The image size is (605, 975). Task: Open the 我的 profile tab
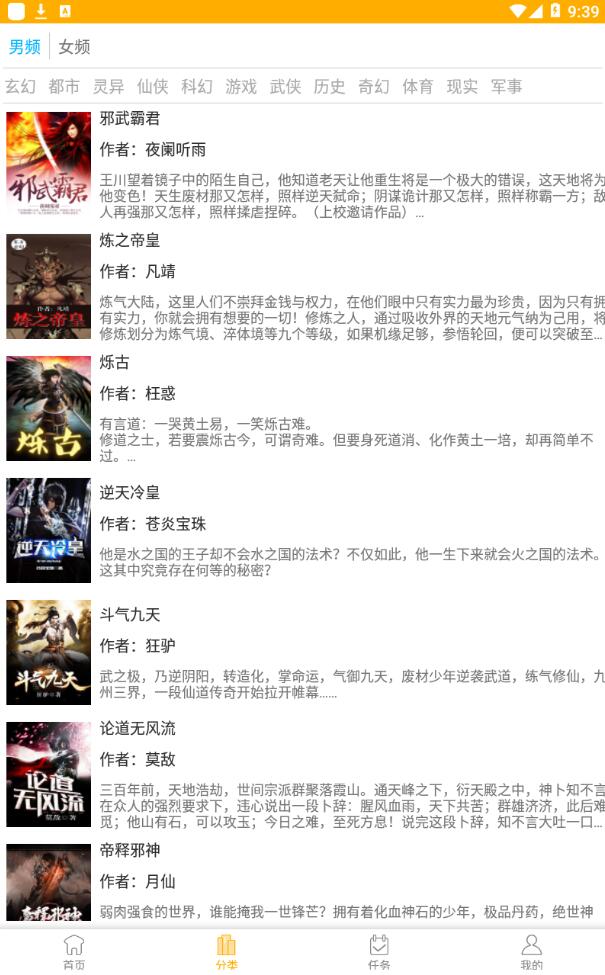click(x=531, y=951)
